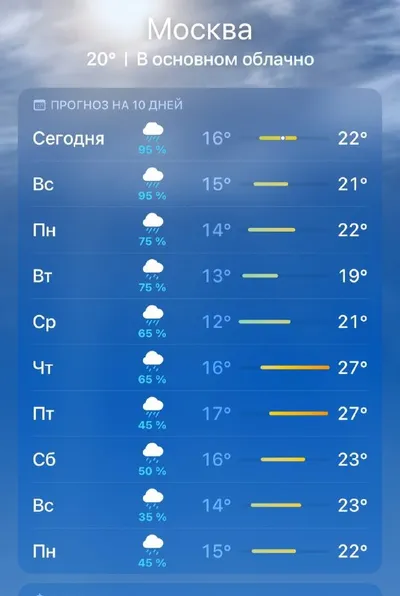Open the Сб forecast row

[x=200, y=460]
